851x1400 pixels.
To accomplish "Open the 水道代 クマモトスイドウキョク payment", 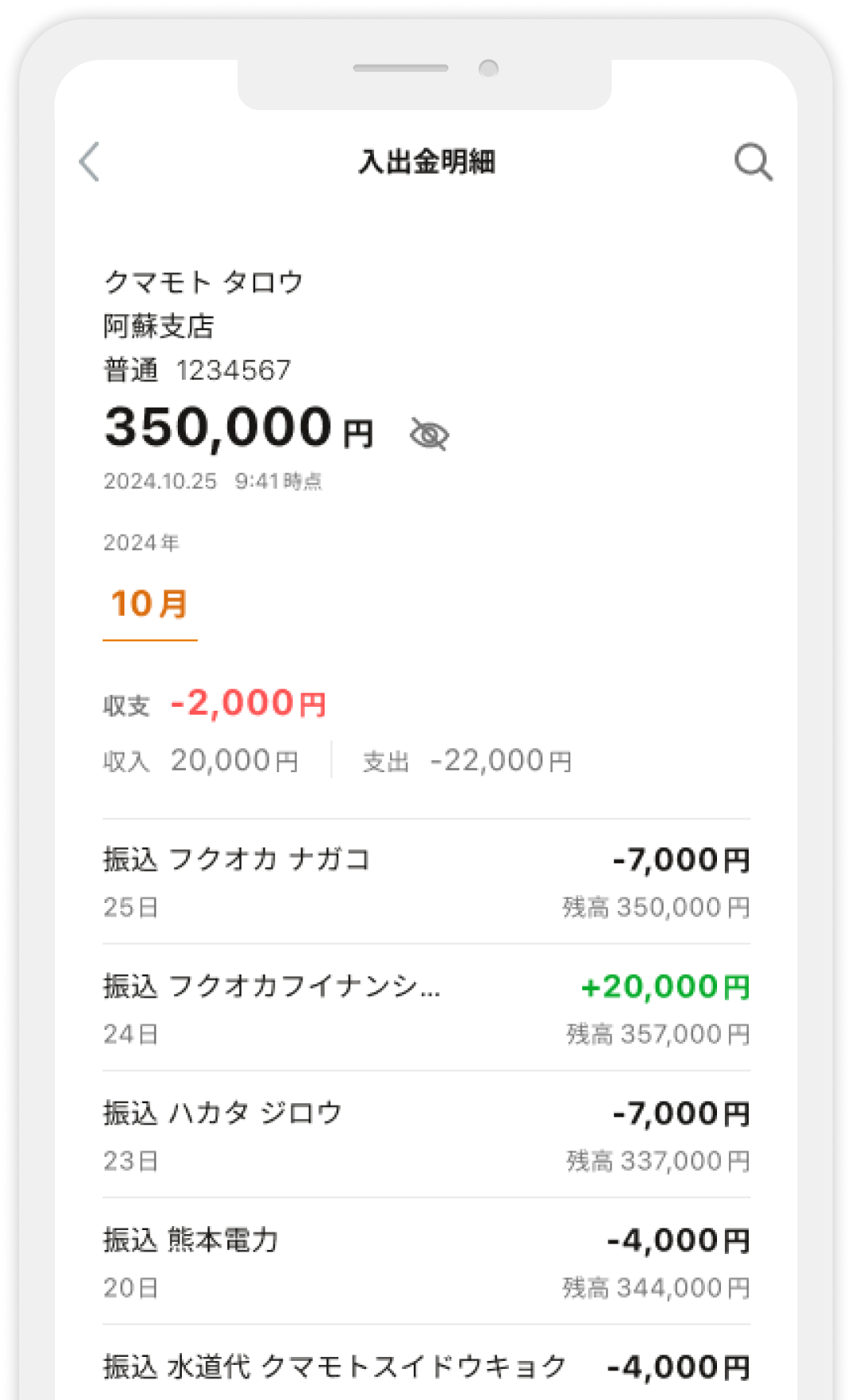I will pyautogui.click(x=426, y=1363).
